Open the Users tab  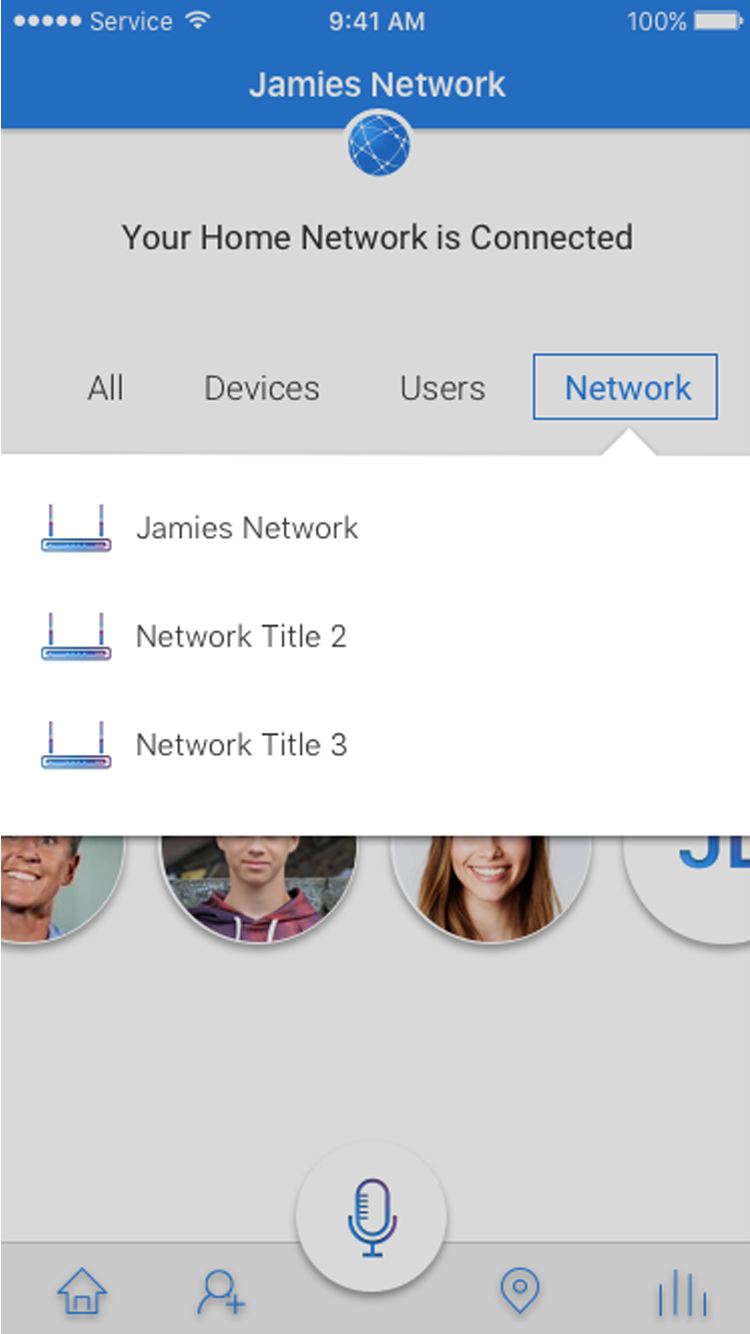[x=442, y=388]
